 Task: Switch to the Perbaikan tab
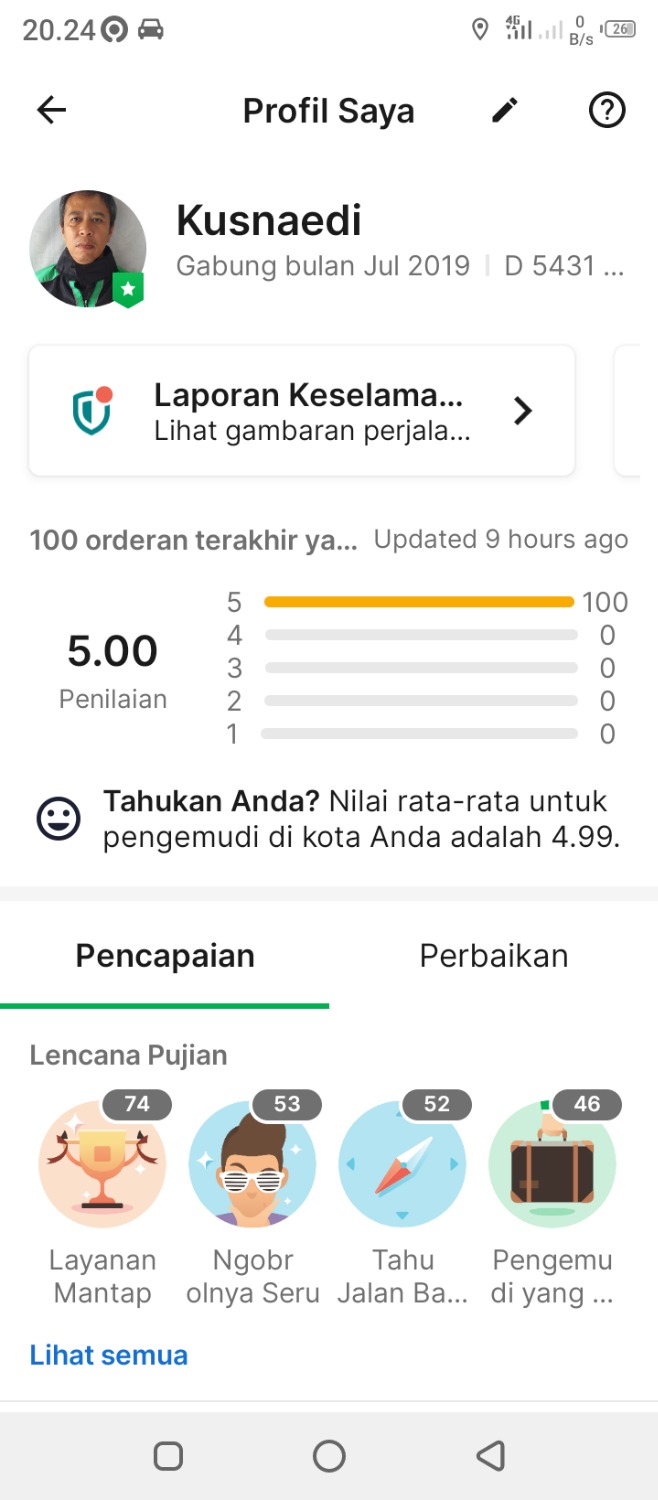493,956
